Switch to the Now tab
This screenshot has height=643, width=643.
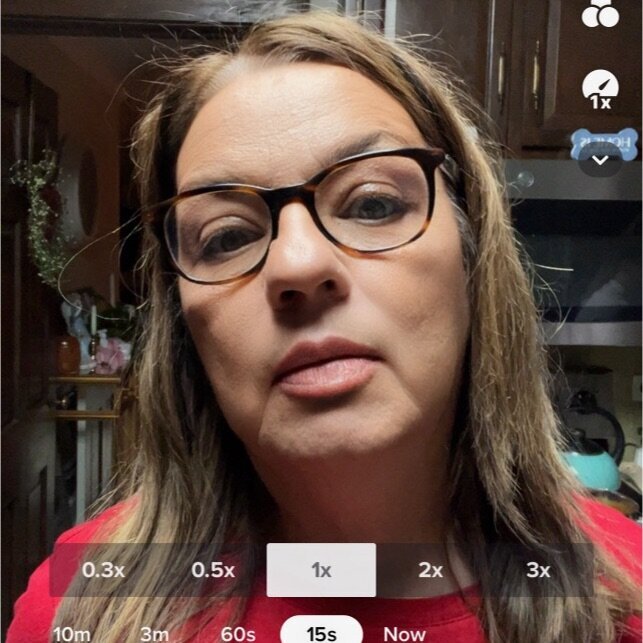[404, 633]
